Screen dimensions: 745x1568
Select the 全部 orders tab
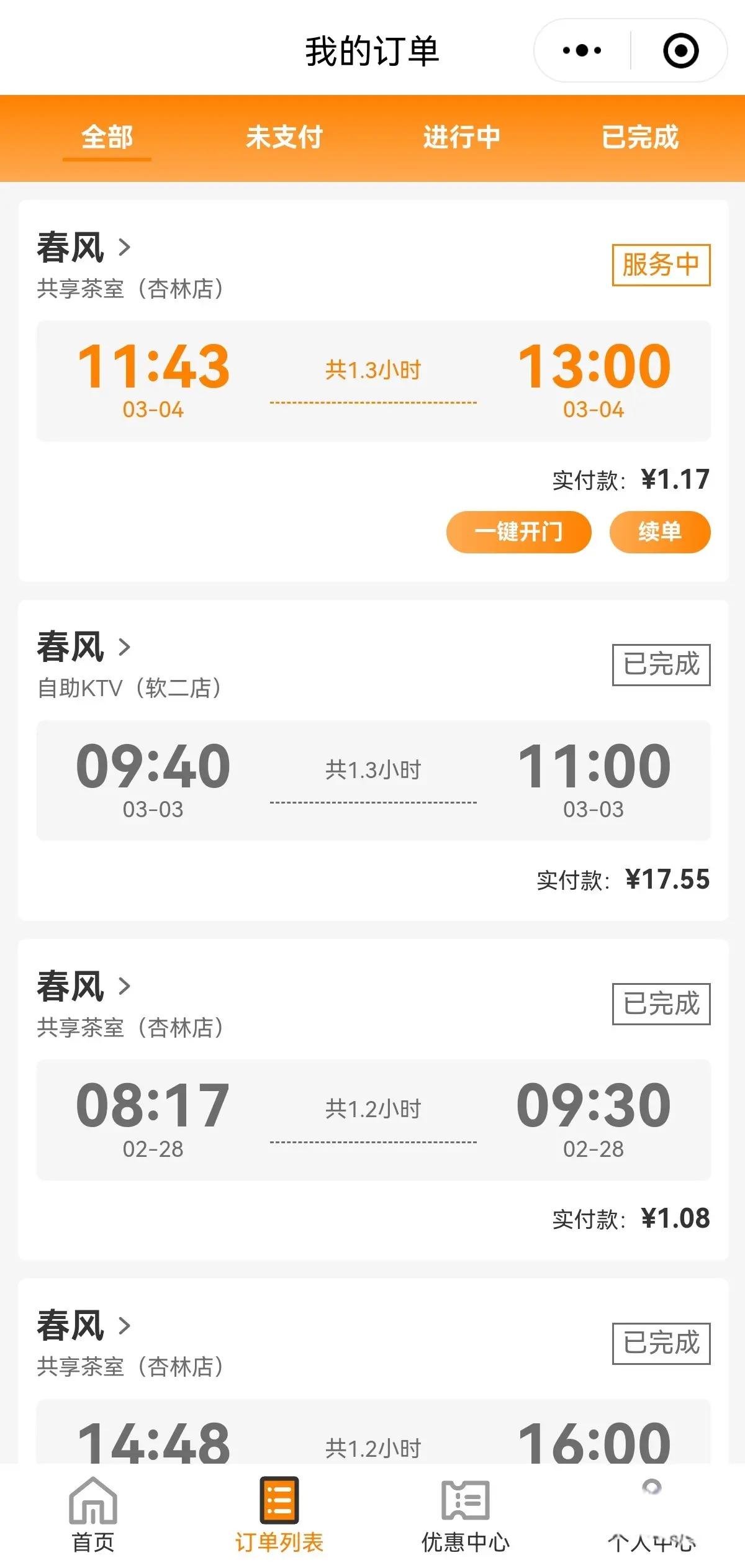(x=107, y=137)
